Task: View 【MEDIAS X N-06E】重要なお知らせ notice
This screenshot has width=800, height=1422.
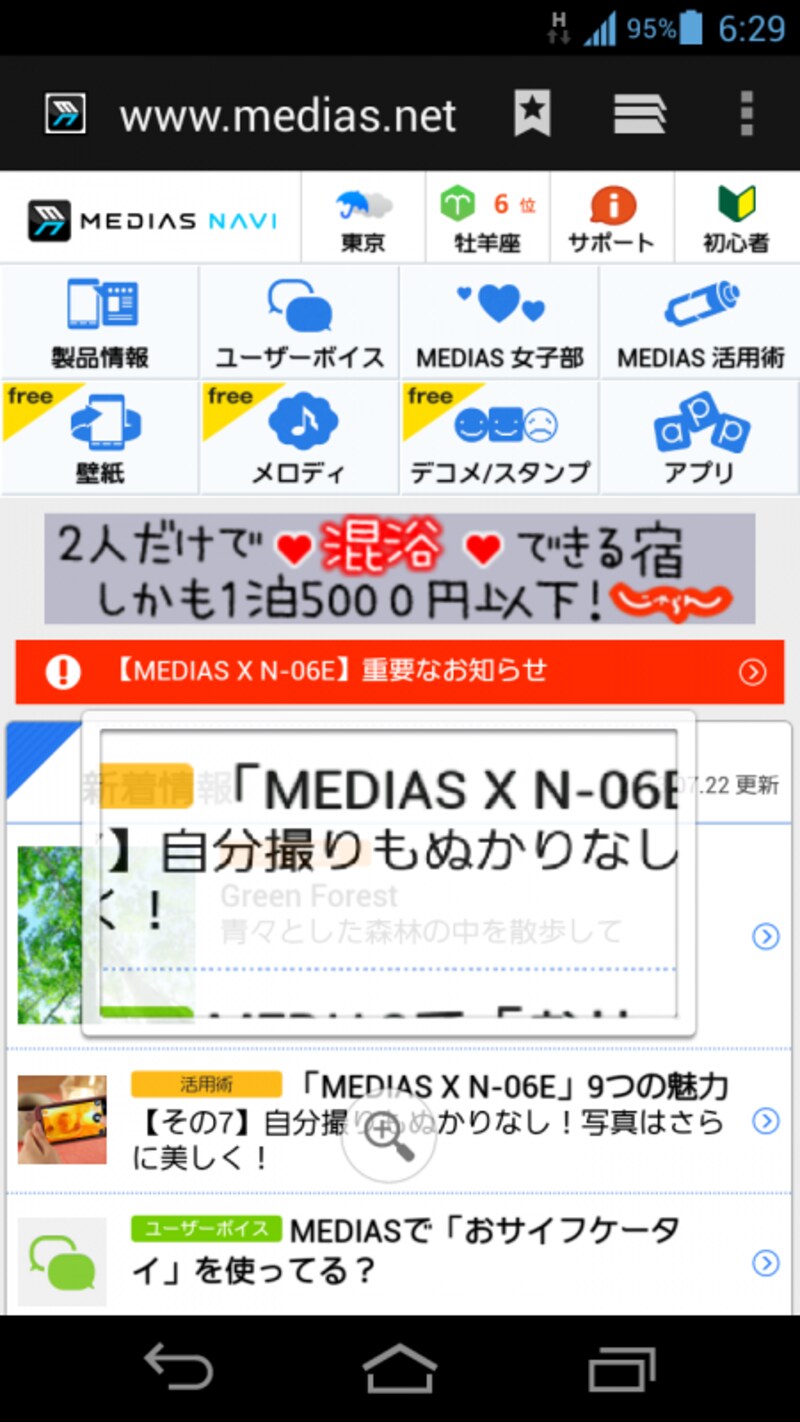Action: point(399,672)
